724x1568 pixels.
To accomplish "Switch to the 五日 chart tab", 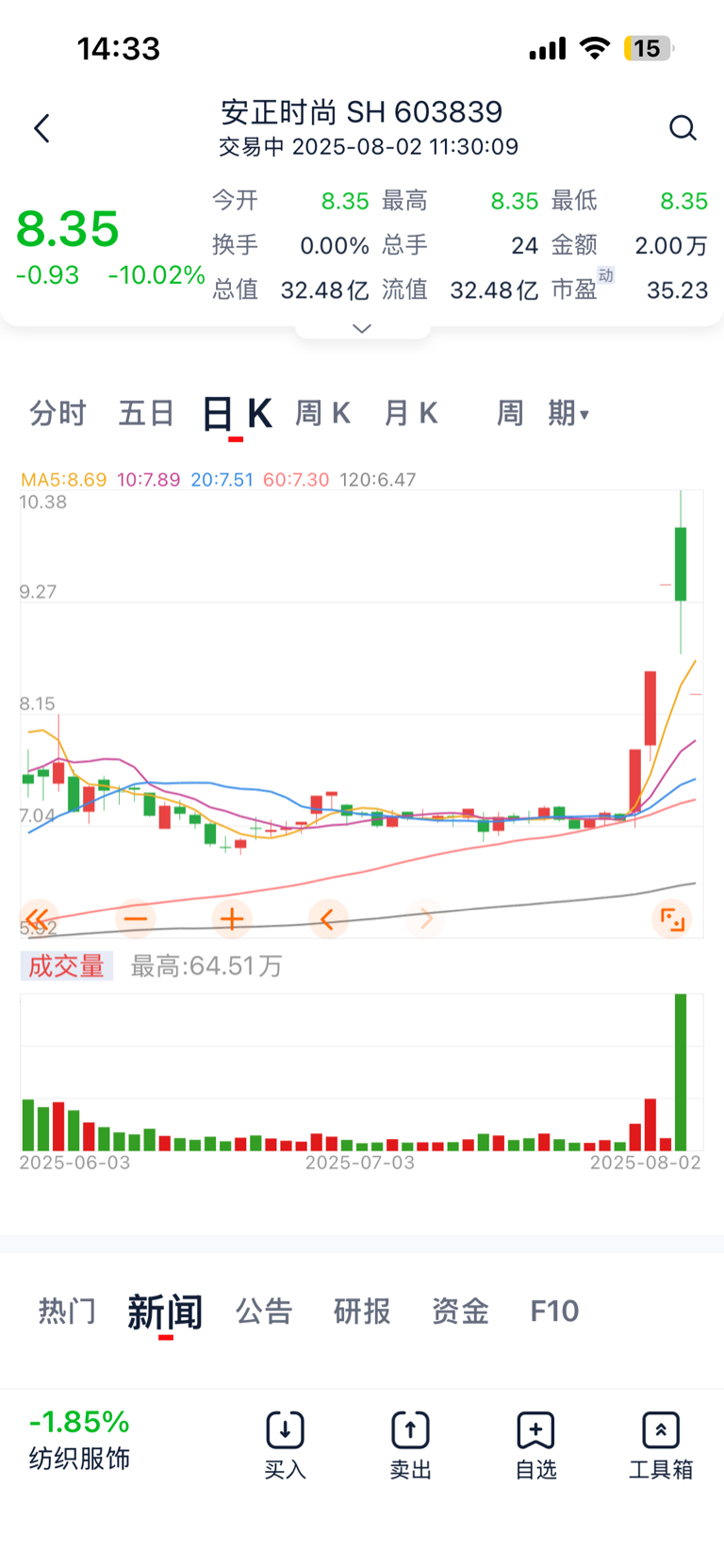I will tap(146, 413).
